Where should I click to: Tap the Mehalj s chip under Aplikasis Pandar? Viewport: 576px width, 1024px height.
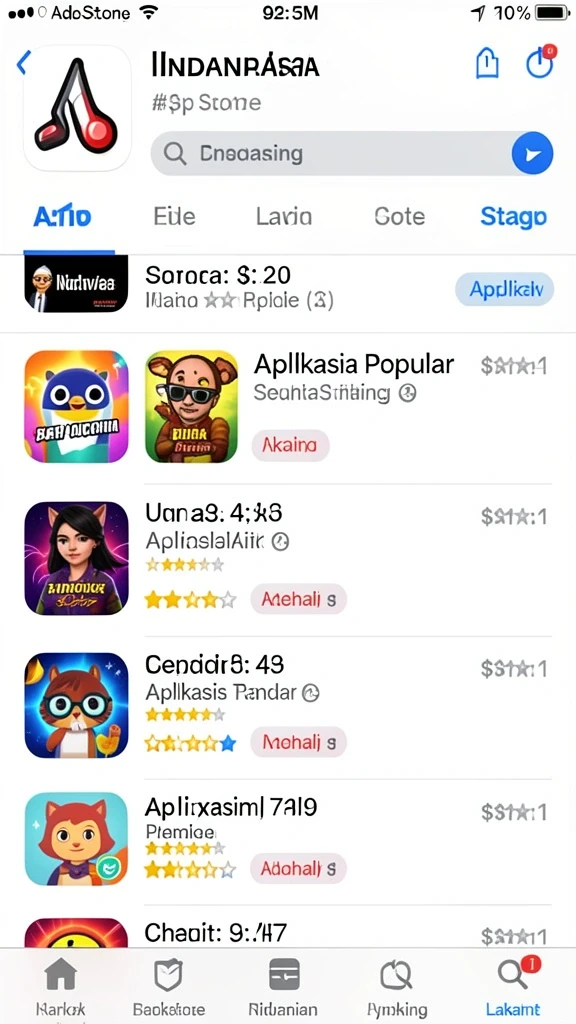298,742
